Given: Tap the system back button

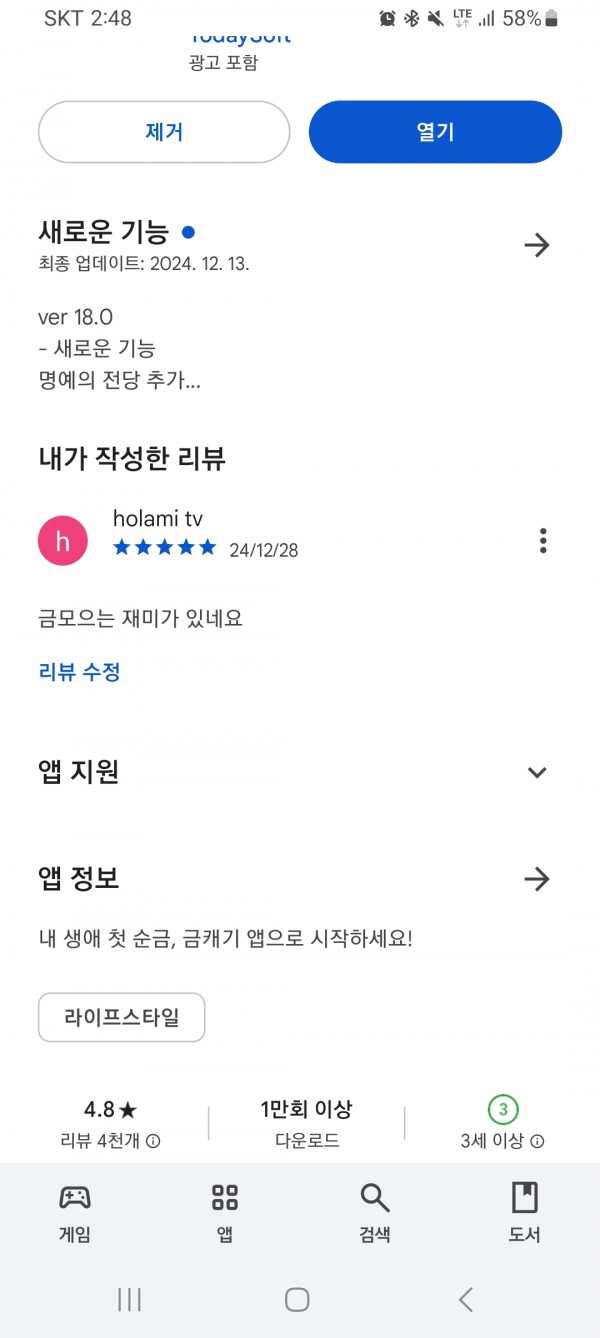Looking at the screenshot, I should pos(465,1299).
